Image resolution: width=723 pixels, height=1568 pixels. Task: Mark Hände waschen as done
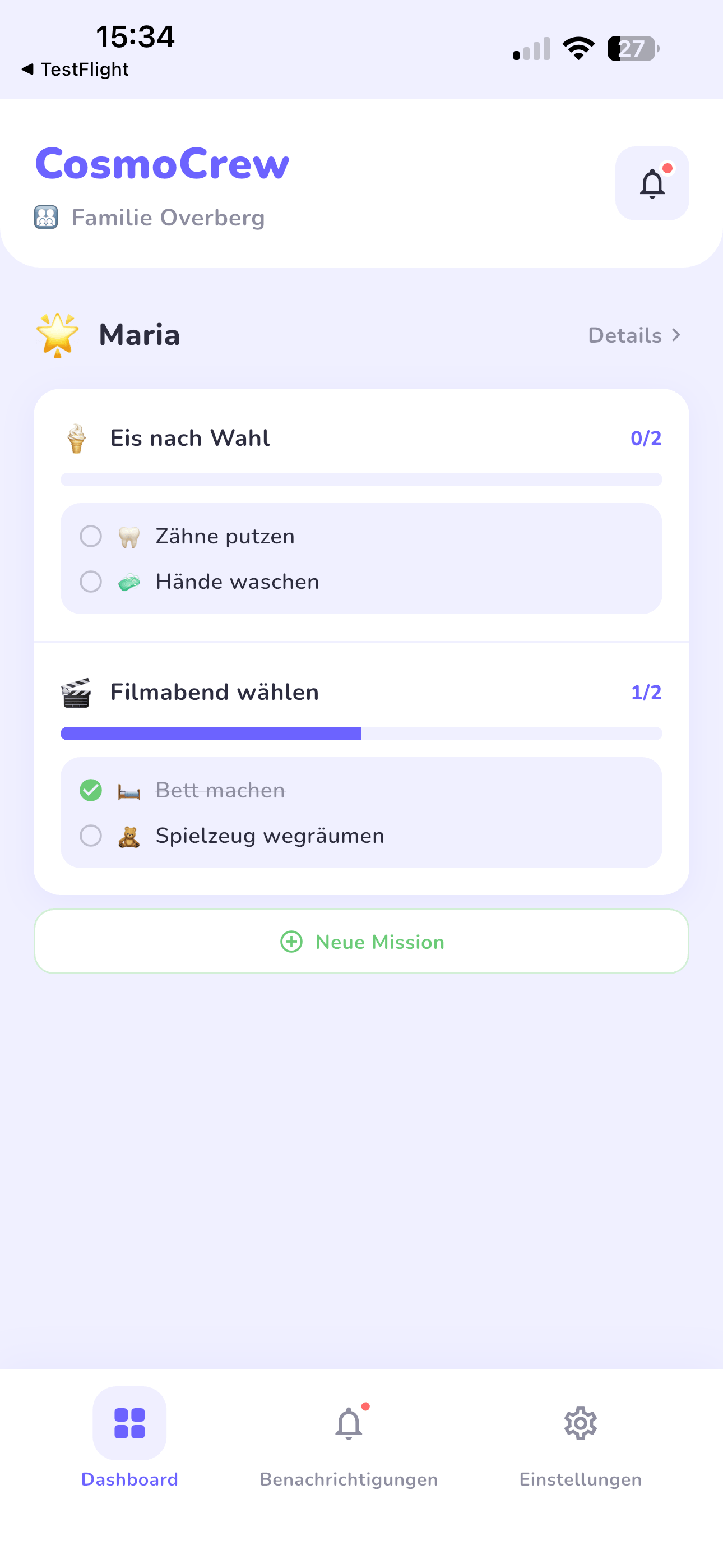[91, 582]
